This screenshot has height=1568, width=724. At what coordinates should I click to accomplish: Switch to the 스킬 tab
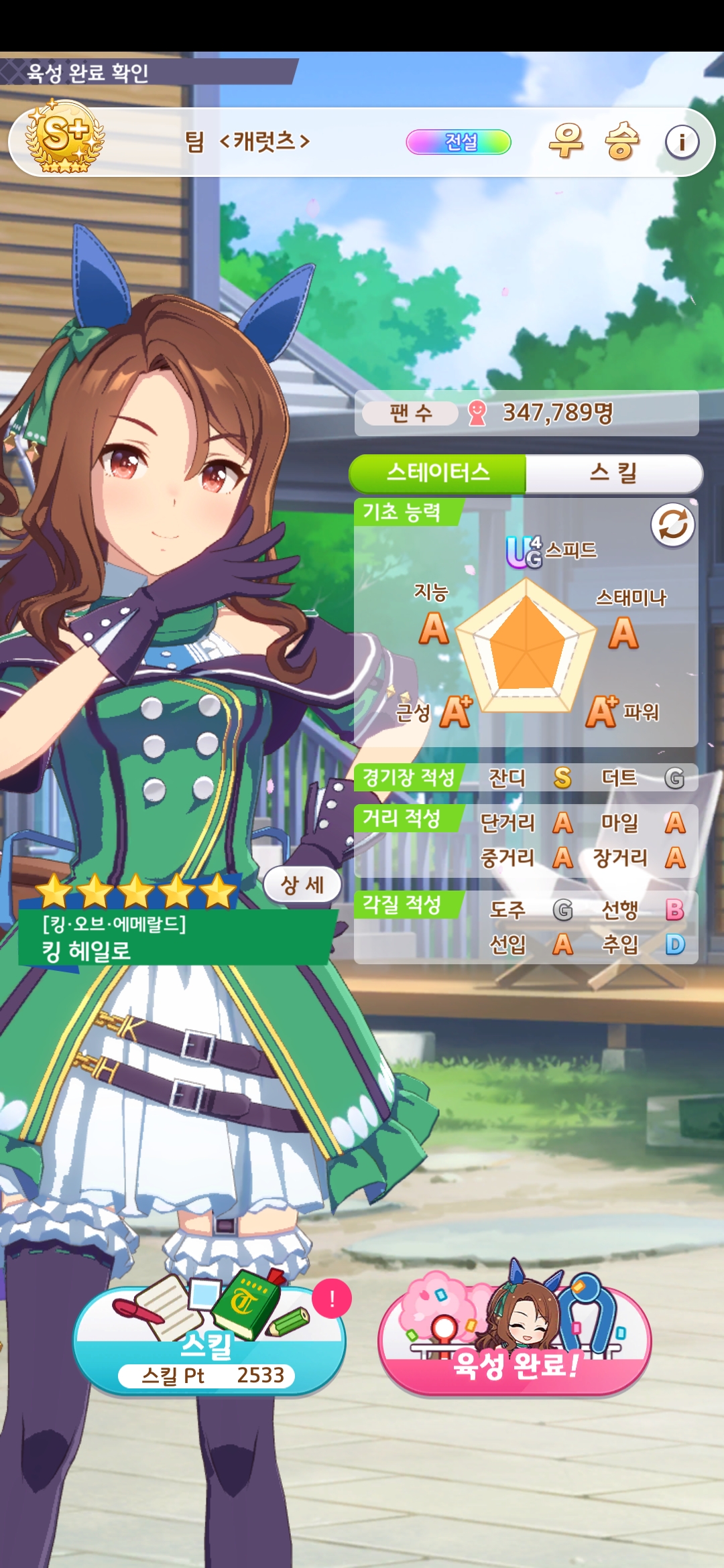[613, 473]
